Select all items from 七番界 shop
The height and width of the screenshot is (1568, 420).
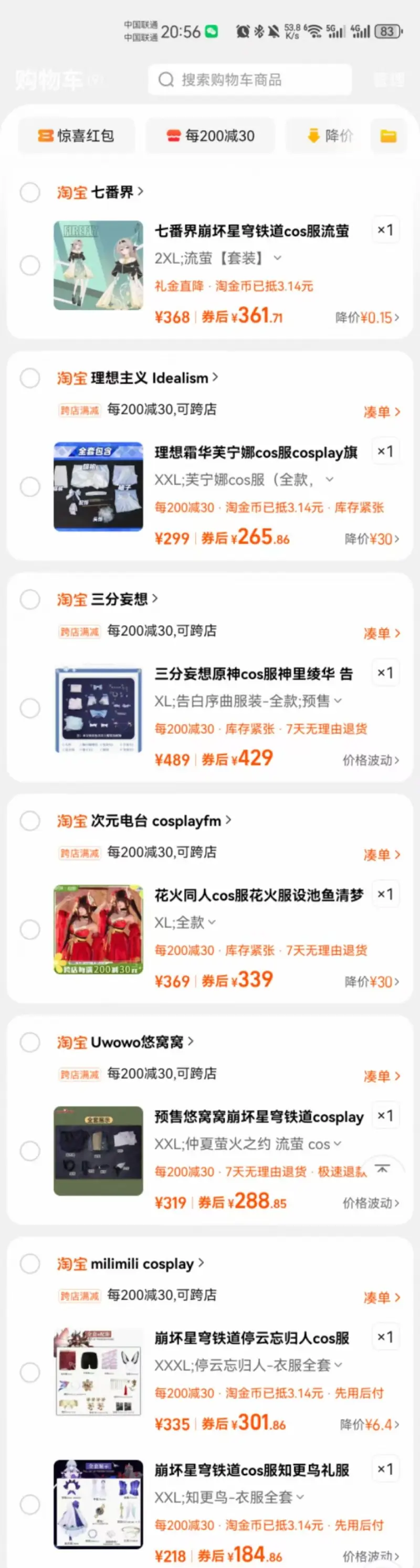30,192
